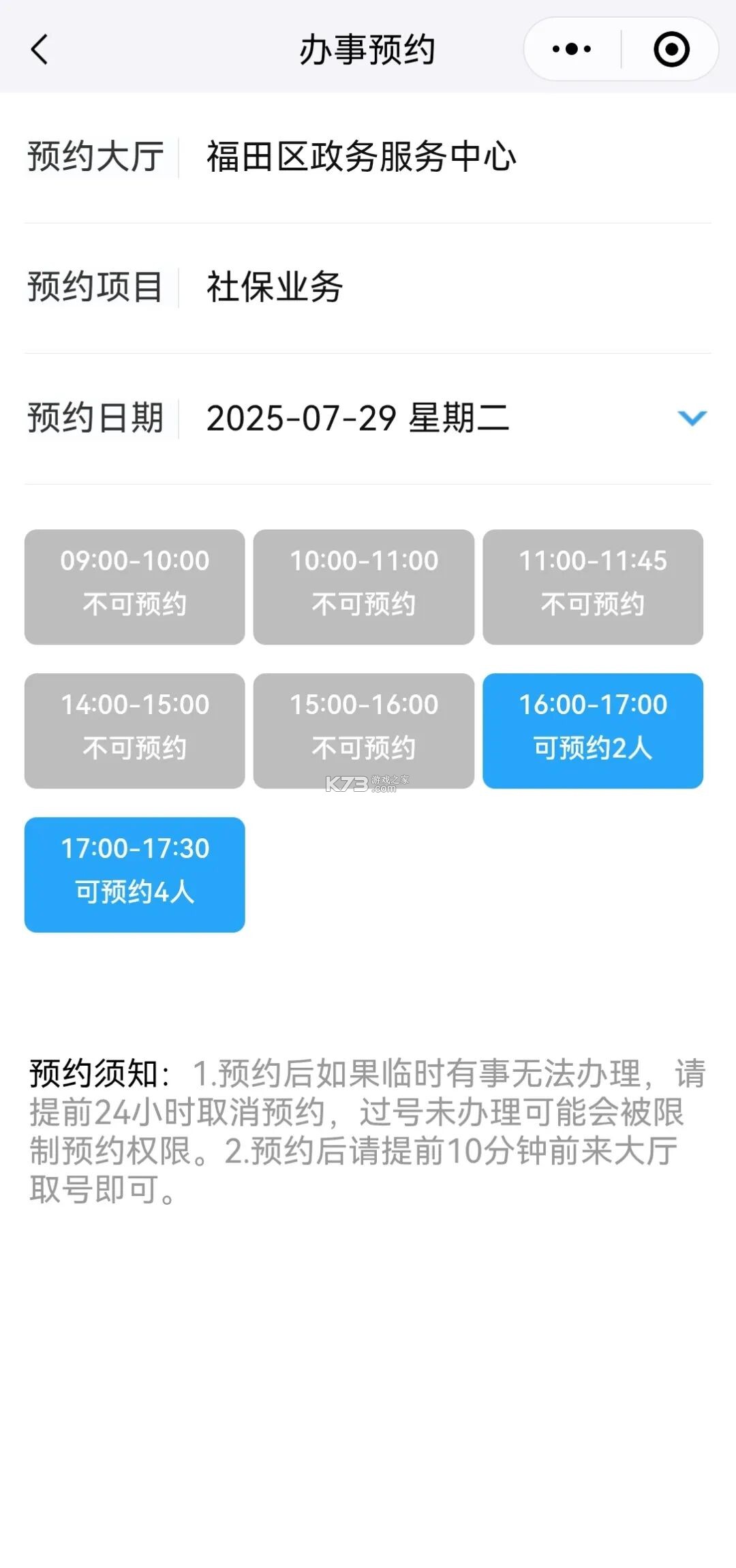Book the 17:00-17:30 slot with 4 spots
The image size is (736, 1568).
134,874
